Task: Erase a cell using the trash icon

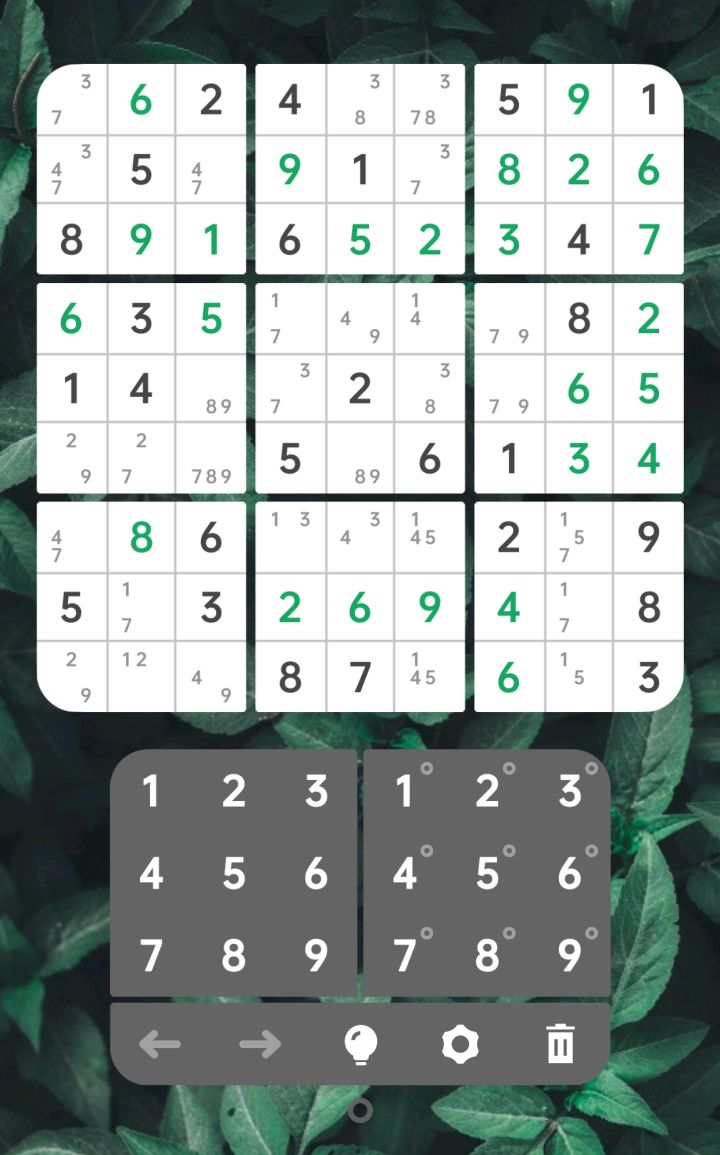Action: pyautogui.click(x=560, y=1046)
